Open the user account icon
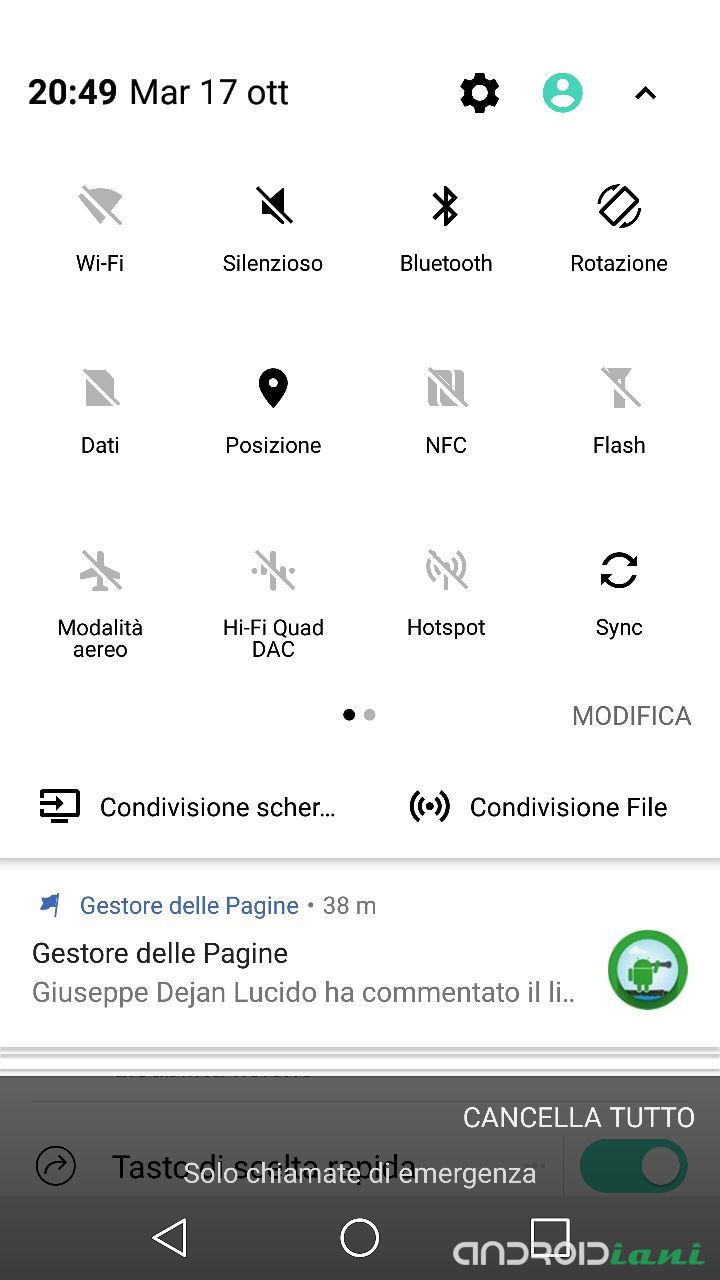 [563, 93]
